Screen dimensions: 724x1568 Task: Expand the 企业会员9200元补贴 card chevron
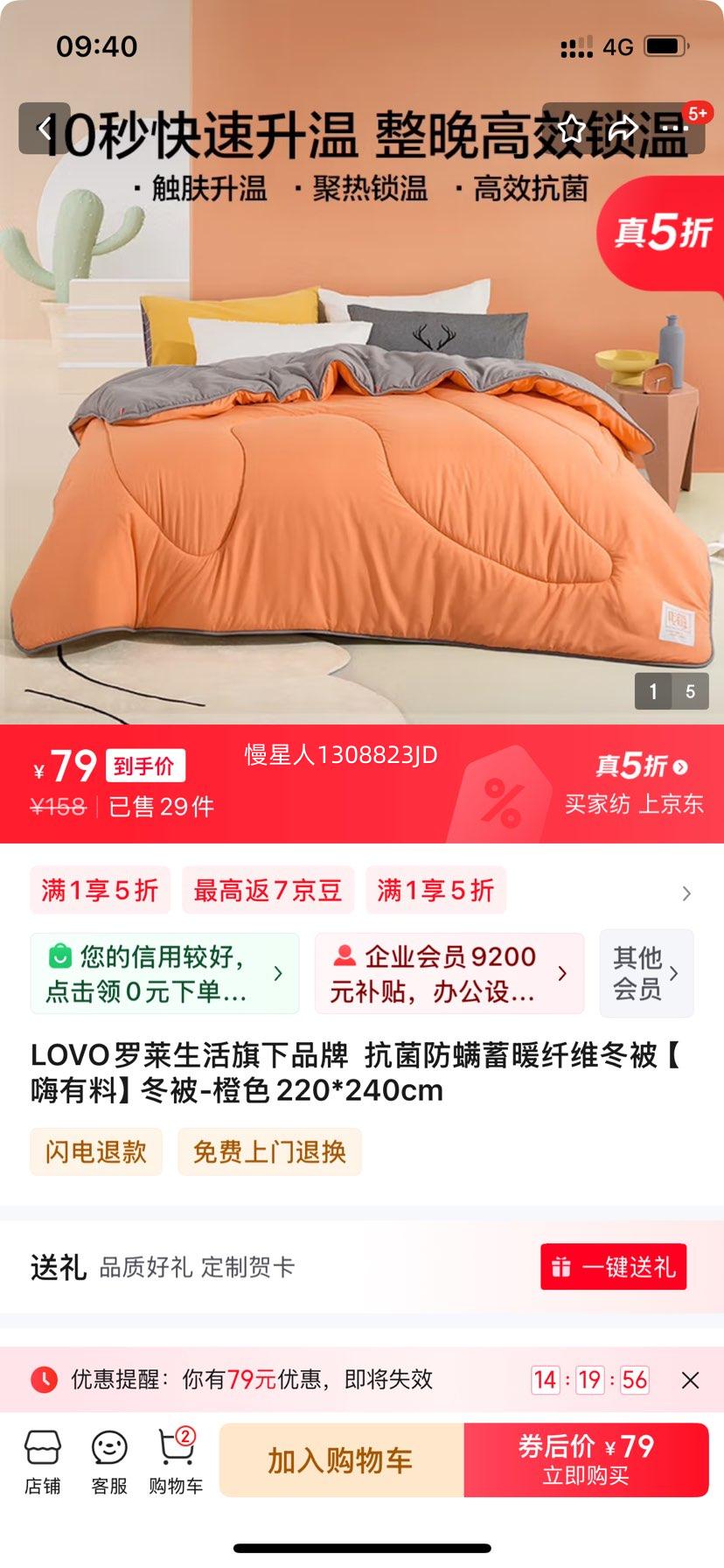point(562,973)
